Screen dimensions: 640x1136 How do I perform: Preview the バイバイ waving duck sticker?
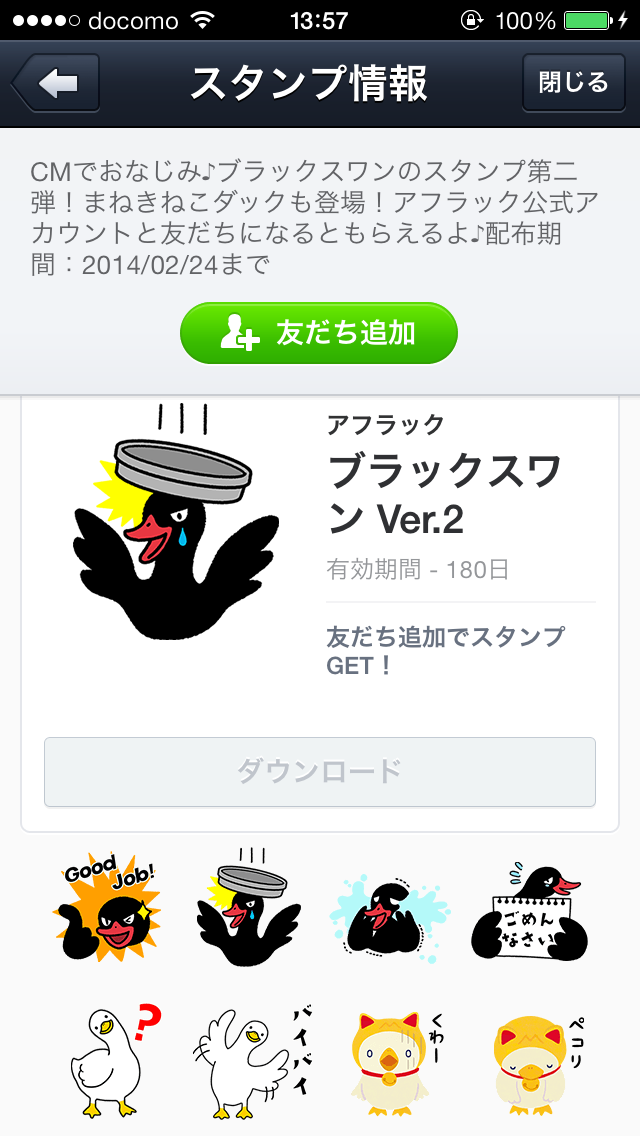[x=250, y=1060]
